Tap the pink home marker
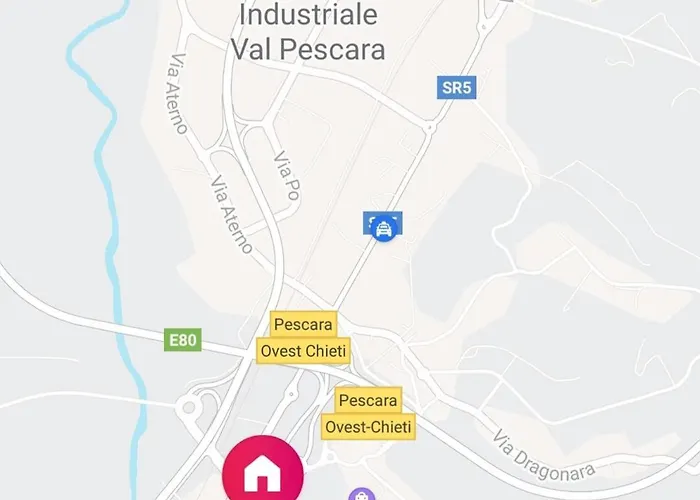This screenshot has height=500, width=700. [x=263, y=468]
